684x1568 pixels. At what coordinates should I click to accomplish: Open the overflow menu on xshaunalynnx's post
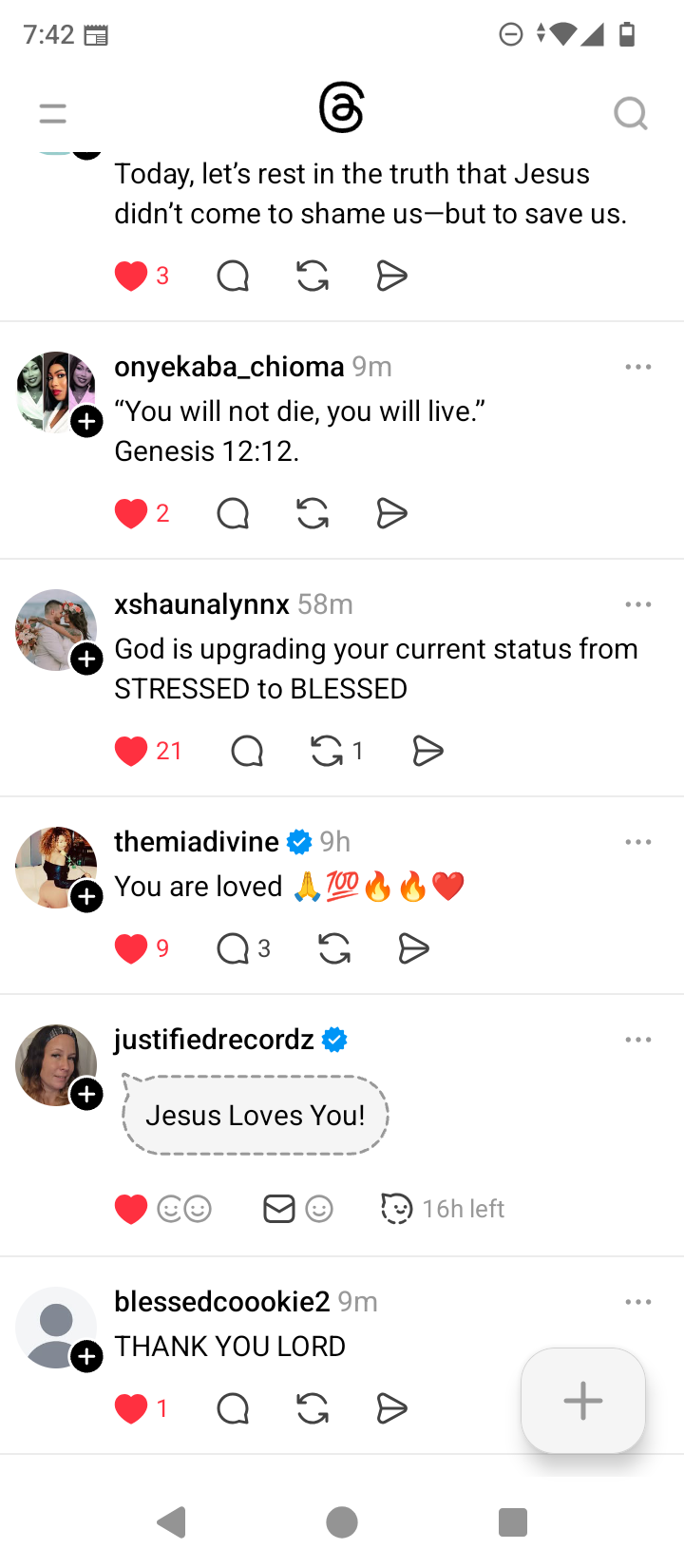point(638,604)
